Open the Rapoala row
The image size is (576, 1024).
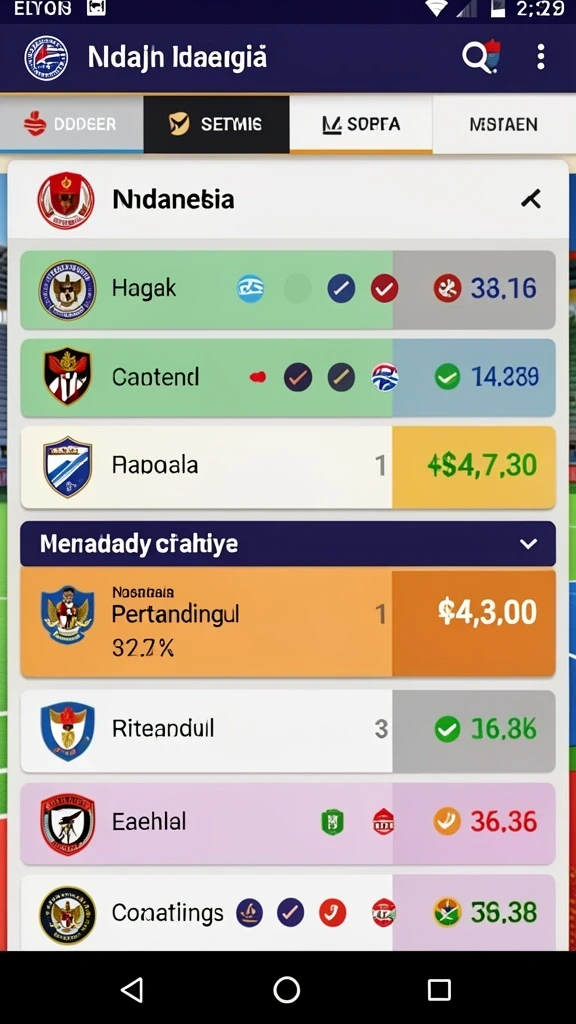tap(288, 466)
